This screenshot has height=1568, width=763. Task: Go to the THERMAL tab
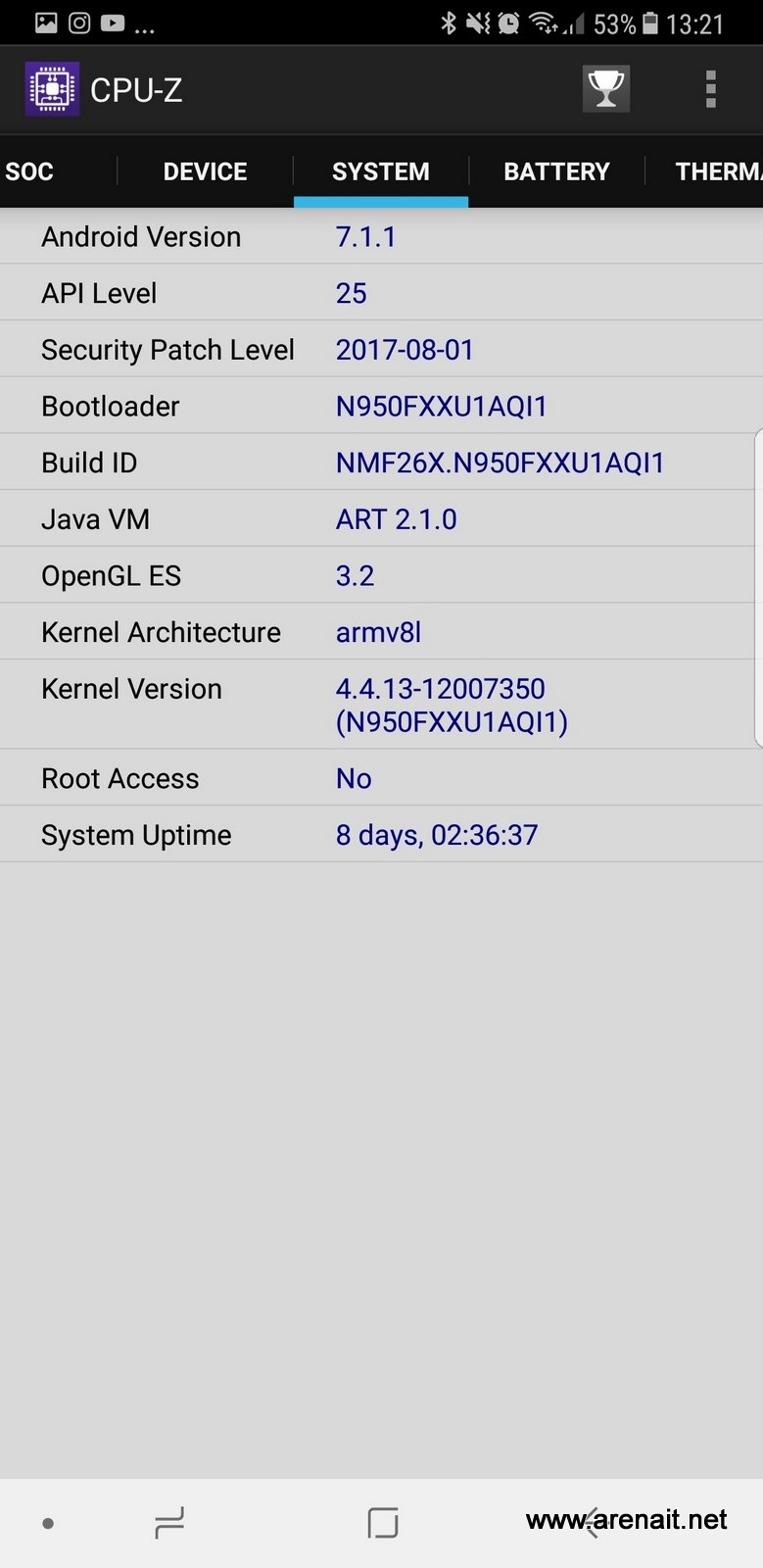(x=717, y=171)
